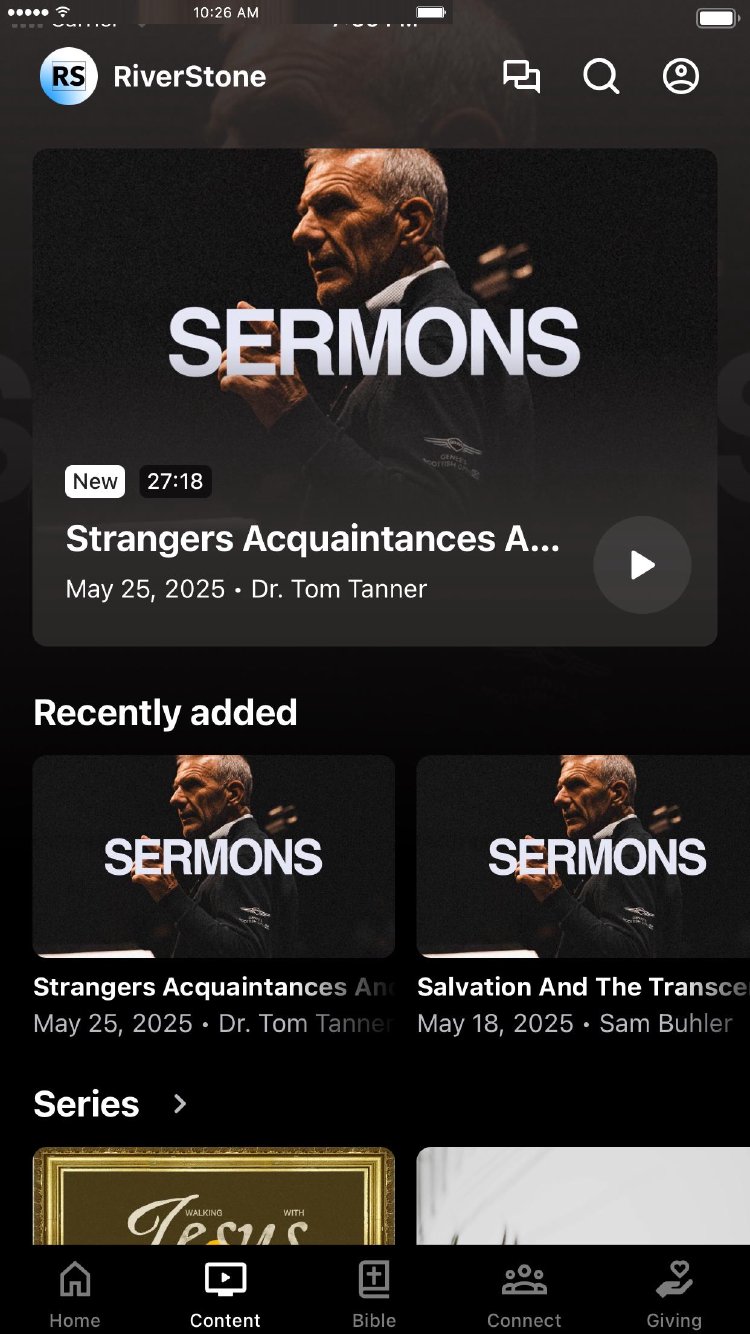This screenshot has width=750, height=1334.
Task: Expand the Series section
Action: 180,1104
